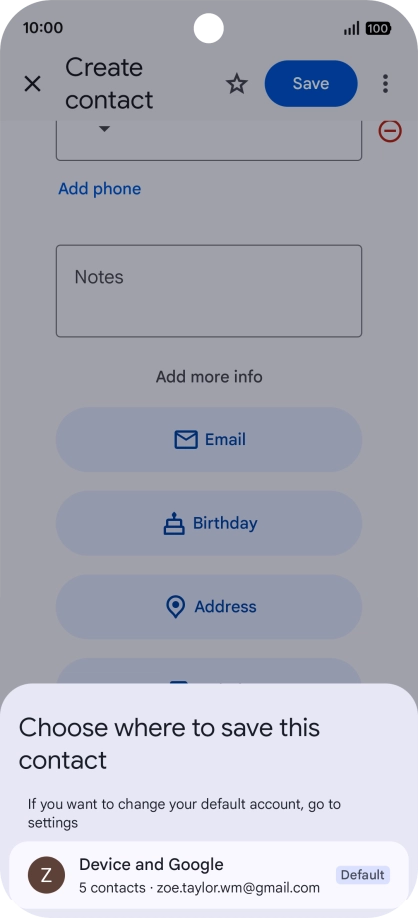Select the Device and Google account

[209, 875]
